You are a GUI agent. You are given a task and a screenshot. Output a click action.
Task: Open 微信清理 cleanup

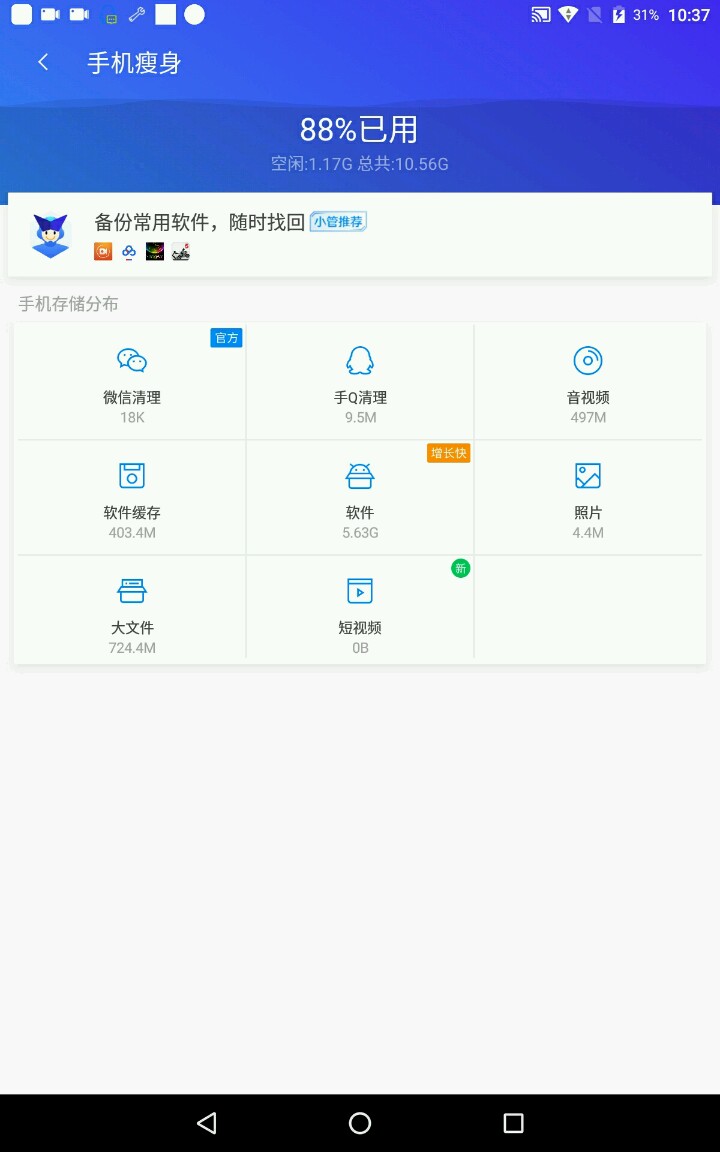point(132,381)
